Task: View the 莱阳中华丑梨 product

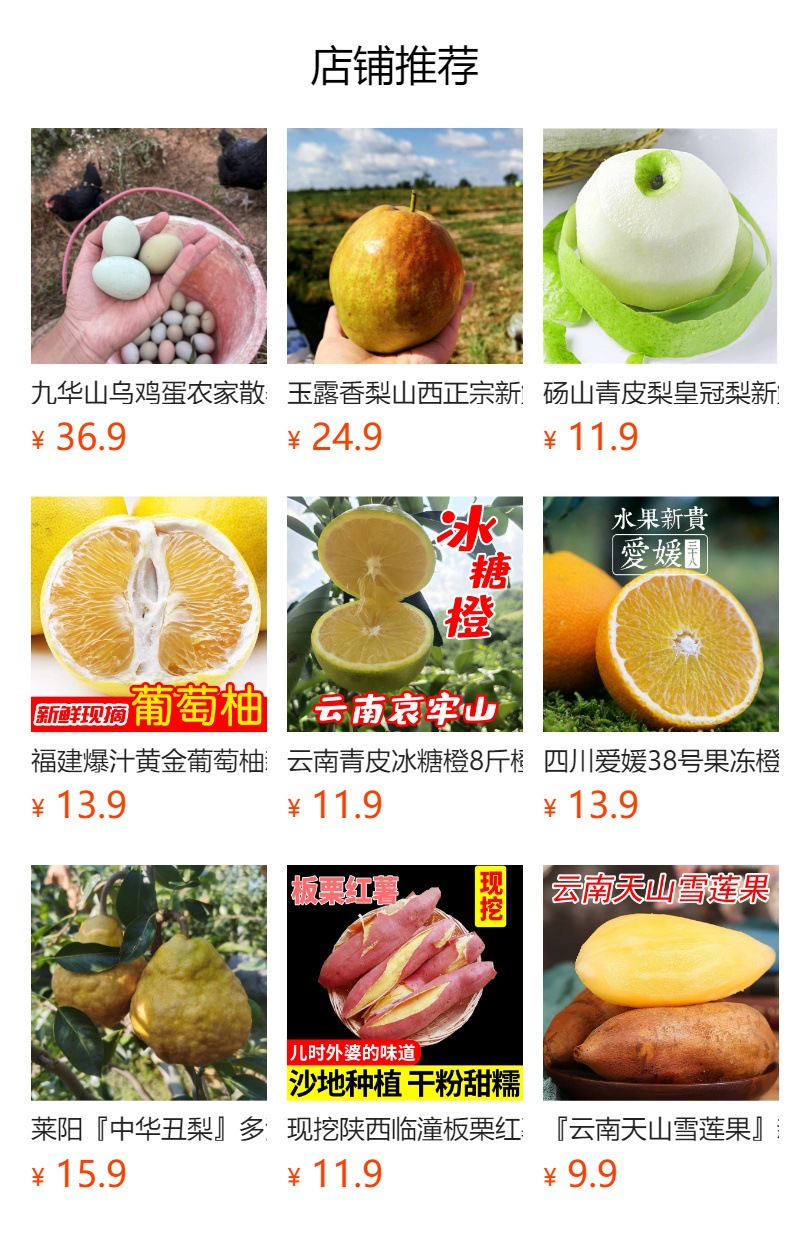Action: 149,1029
